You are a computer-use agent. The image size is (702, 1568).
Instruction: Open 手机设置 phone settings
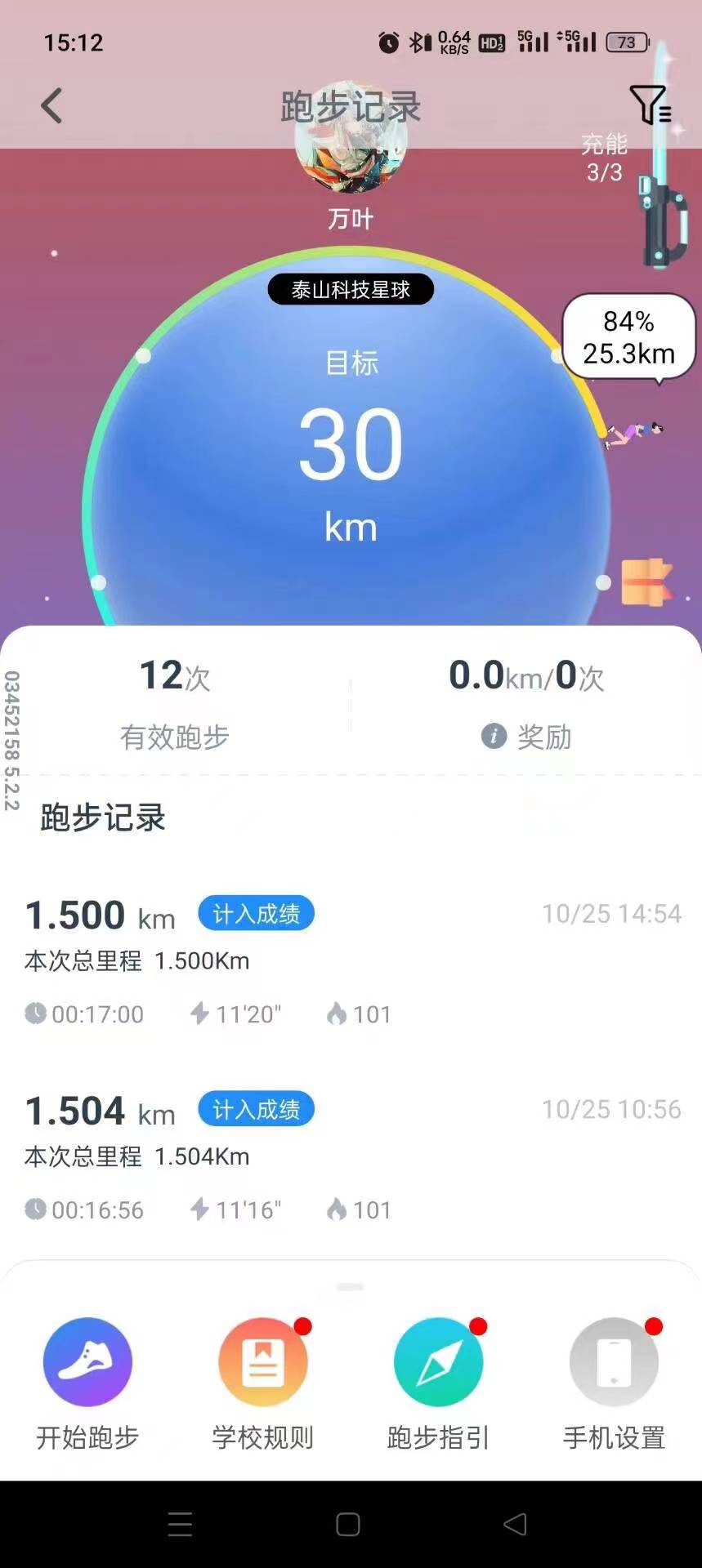(x=614, y=1382)
